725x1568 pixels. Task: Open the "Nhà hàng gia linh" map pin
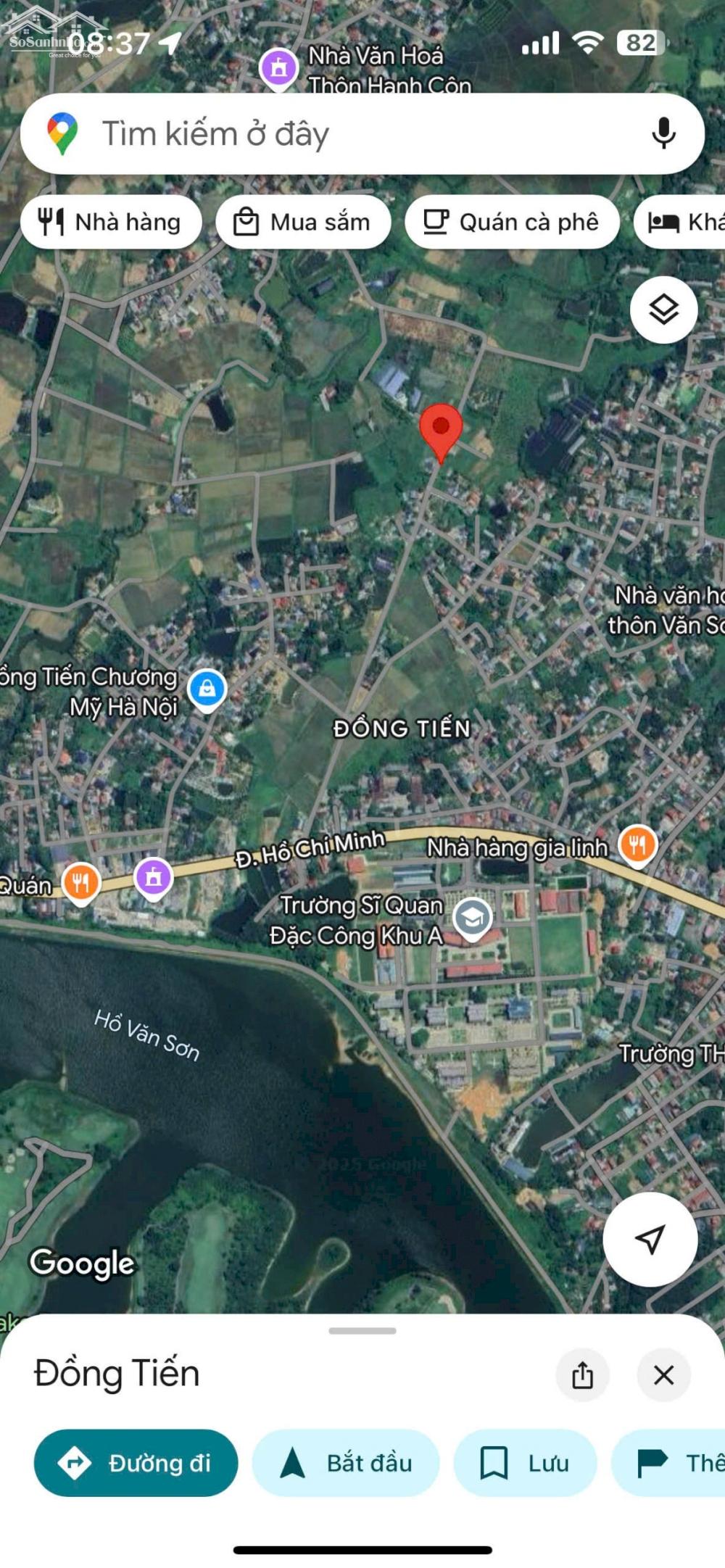(637, 845)
